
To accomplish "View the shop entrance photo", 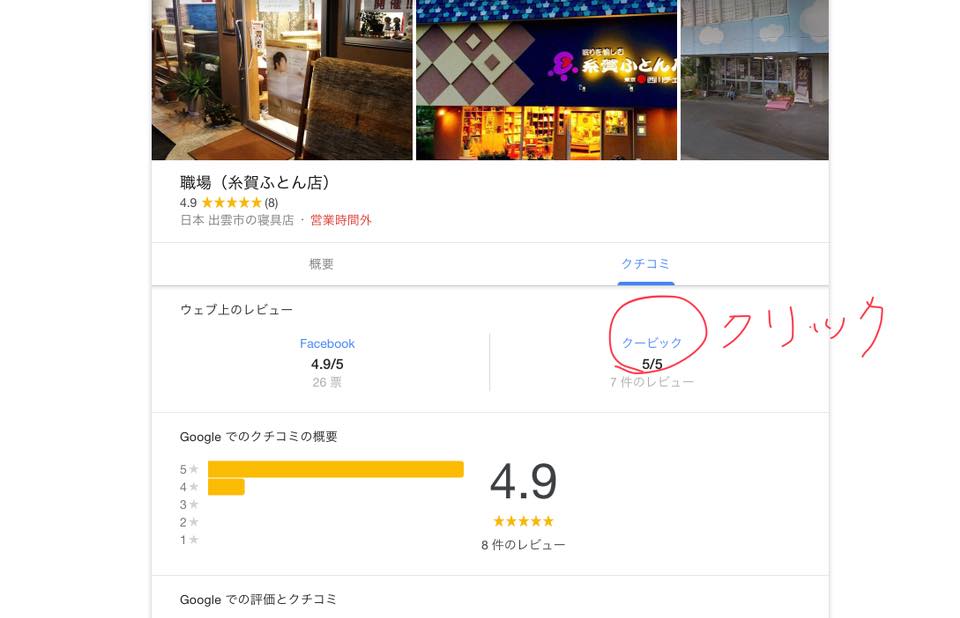I will tap(282, 80).
